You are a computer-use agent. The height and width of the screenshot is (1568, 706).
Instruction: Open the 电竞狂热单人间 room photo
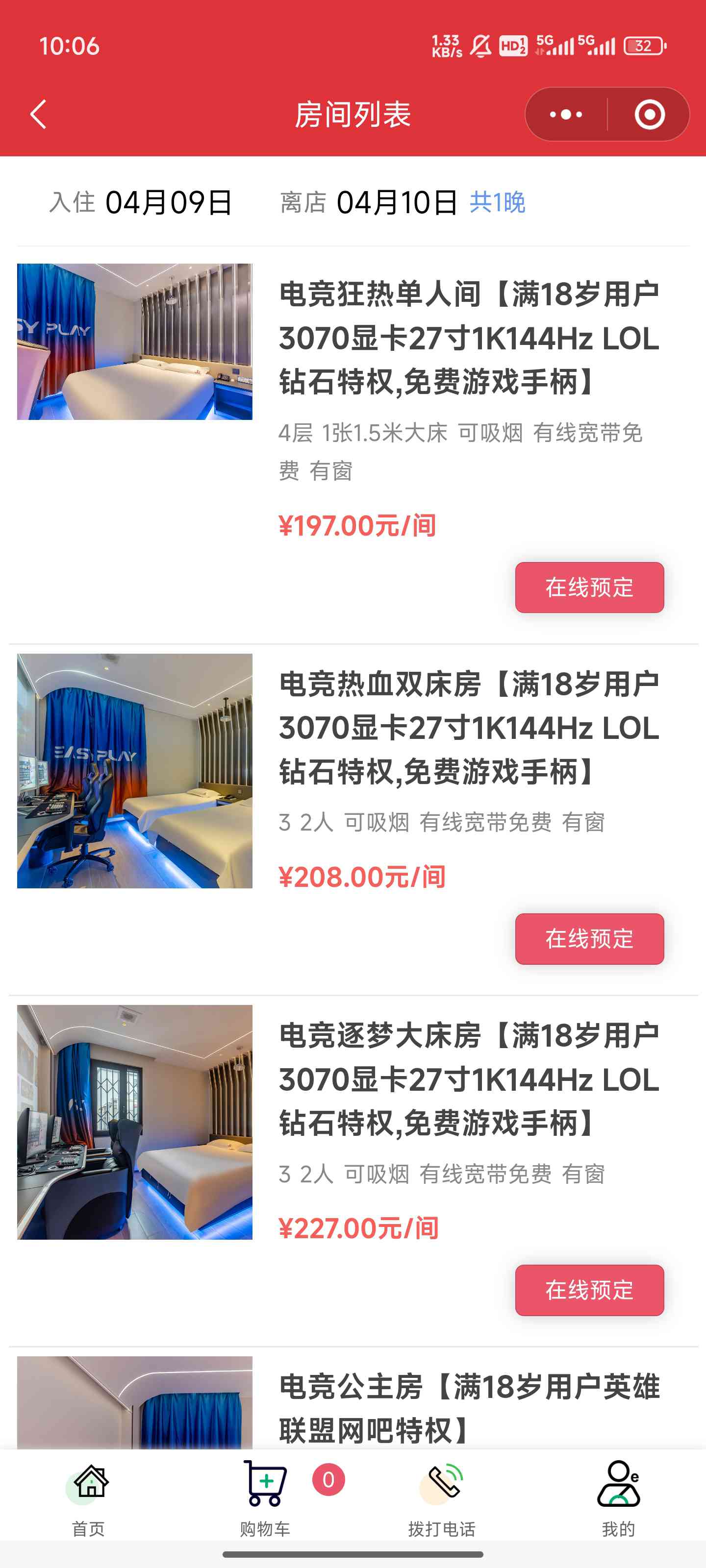pyautogui.click(x=135, y=342)
